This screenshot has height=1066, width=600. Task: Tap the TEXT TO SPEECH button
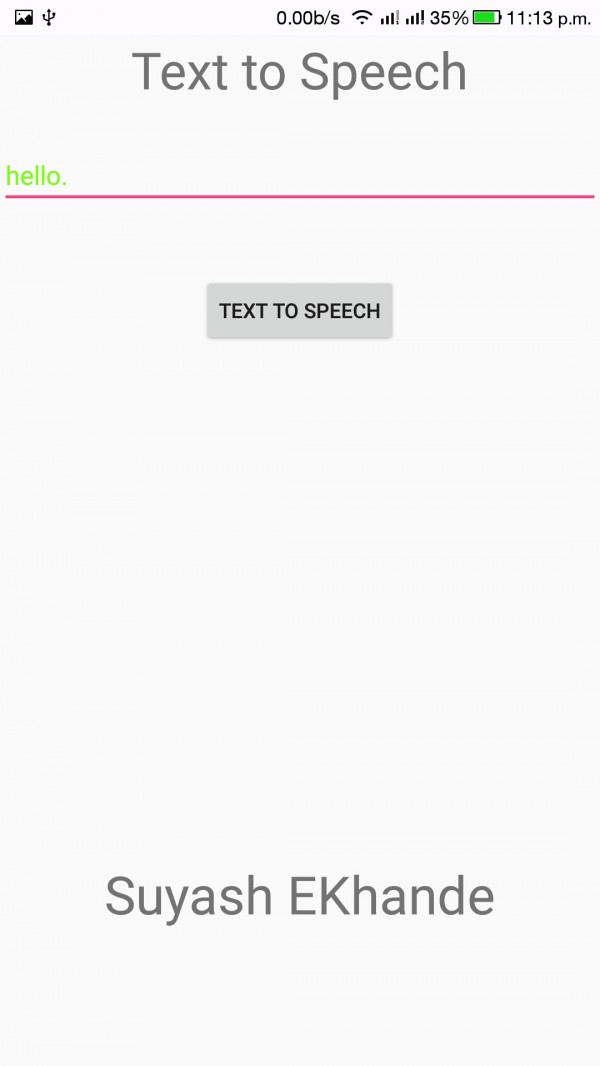pos(300,311)
